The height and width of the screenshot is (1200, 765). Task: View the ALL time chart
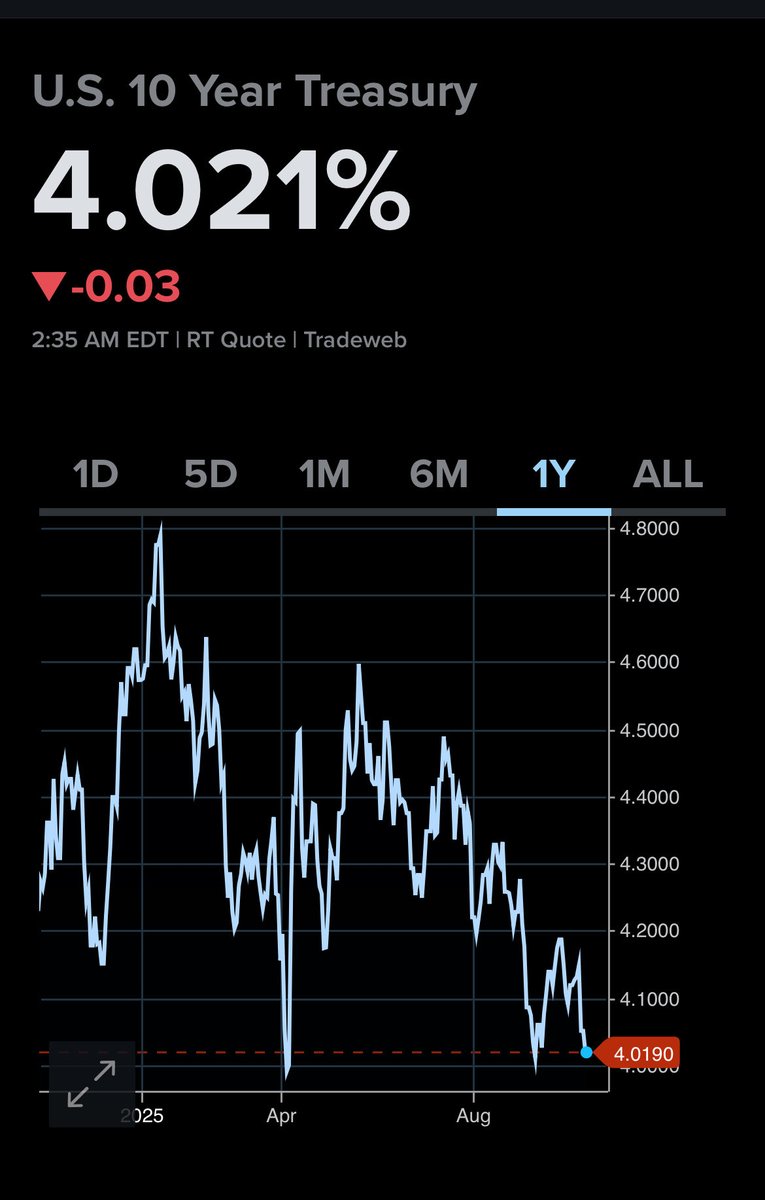(x=668, y=475)
